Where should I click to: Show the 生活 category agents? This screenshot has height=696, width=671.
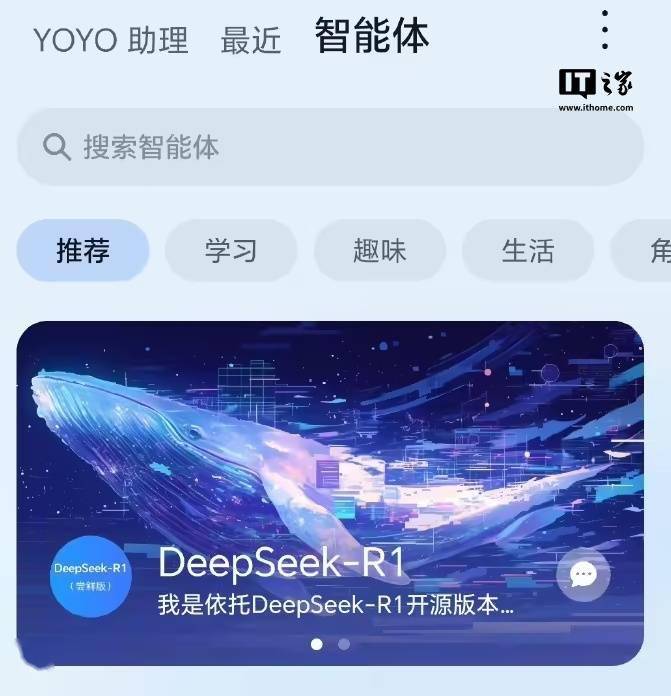(x=528, y=251)
